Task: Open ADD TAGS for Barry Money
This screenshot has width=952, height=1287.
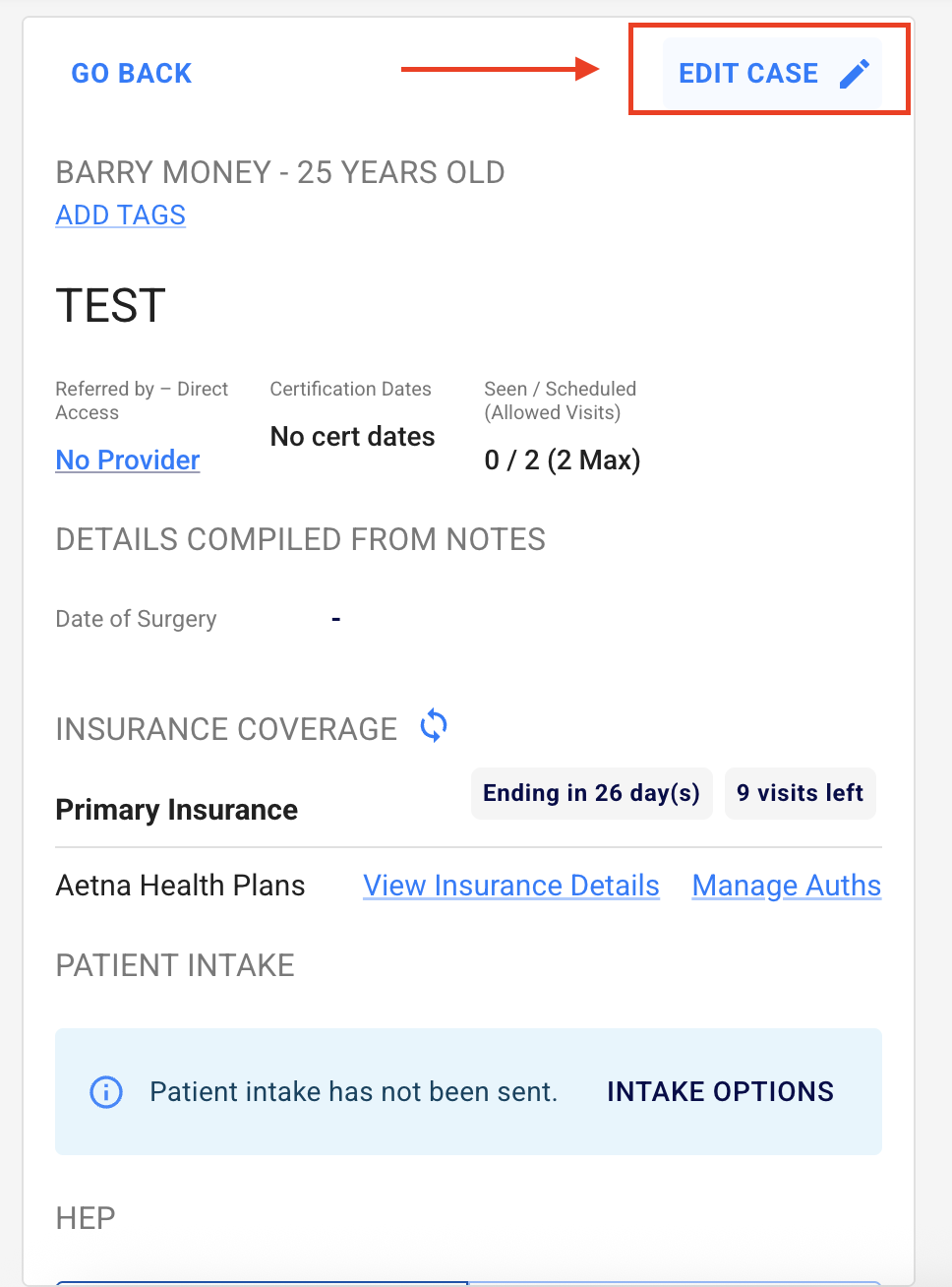Action: (120, 214)
